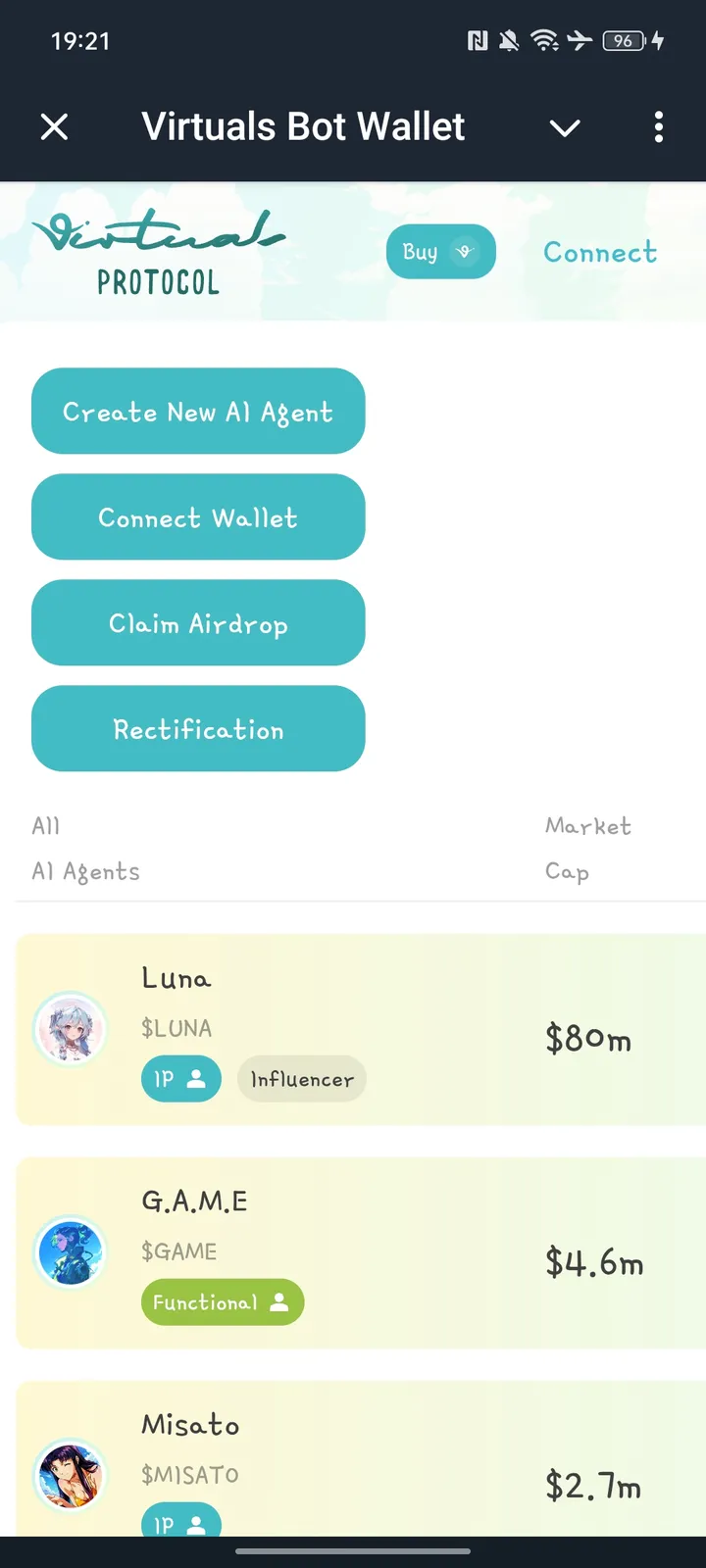Screen dimensions: 706x1568
Task: Toggle the IP badge on Luna
Action: pos(180,1078)
